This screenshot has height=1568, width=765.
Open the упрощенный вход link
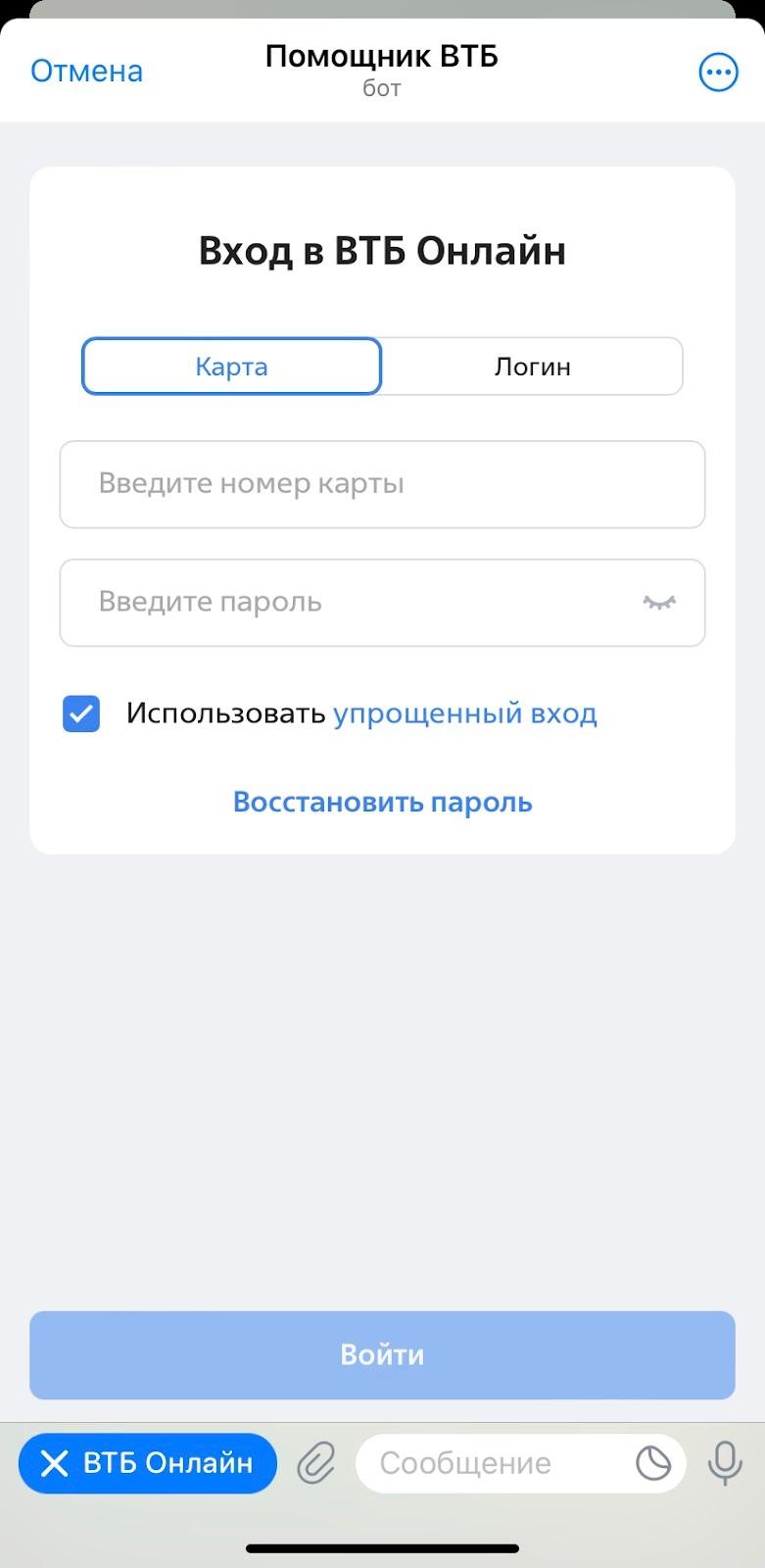click(x=465, y=713)
